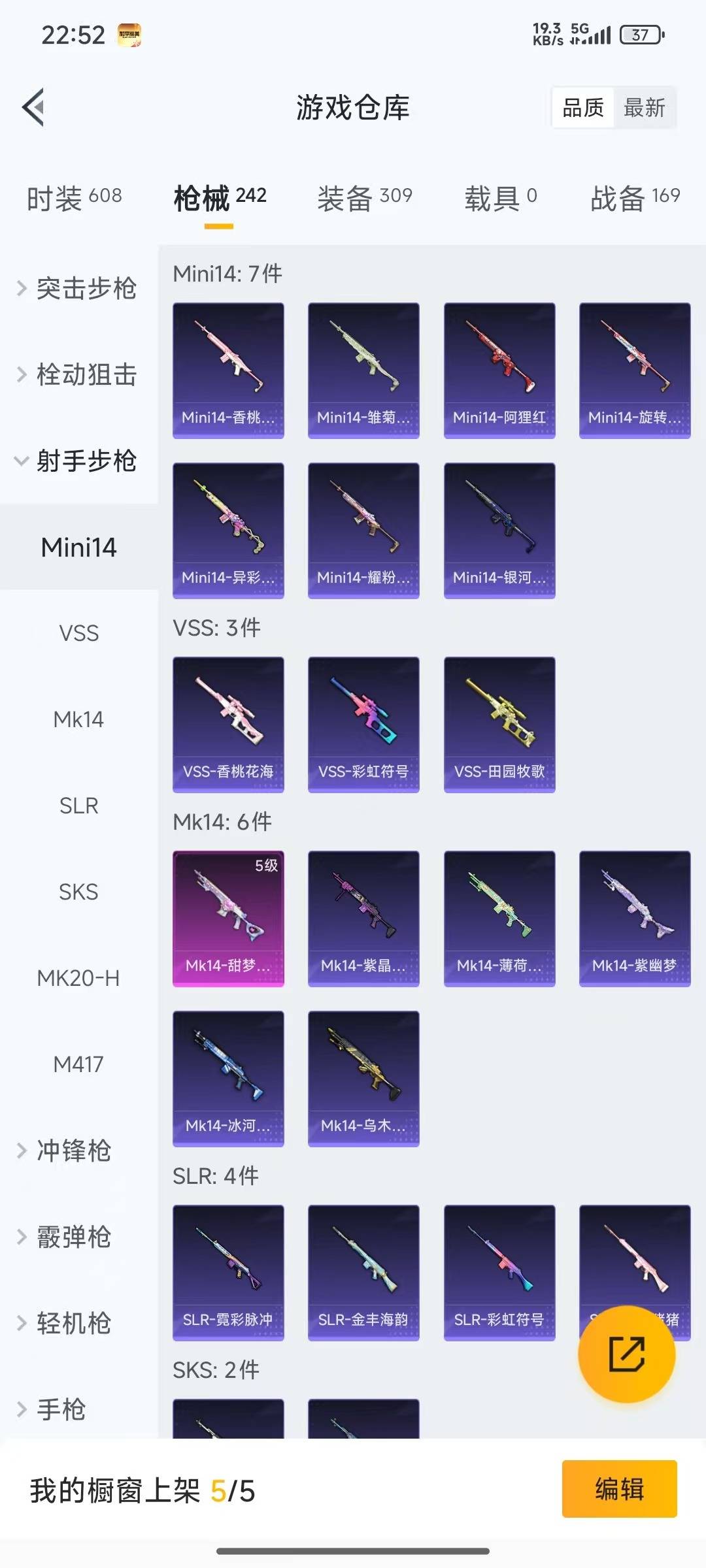The width and height of the screenshot is (706, 1568).
Task: Open the SLR-金丰海韵 skin
Action: click(363, 1272)
